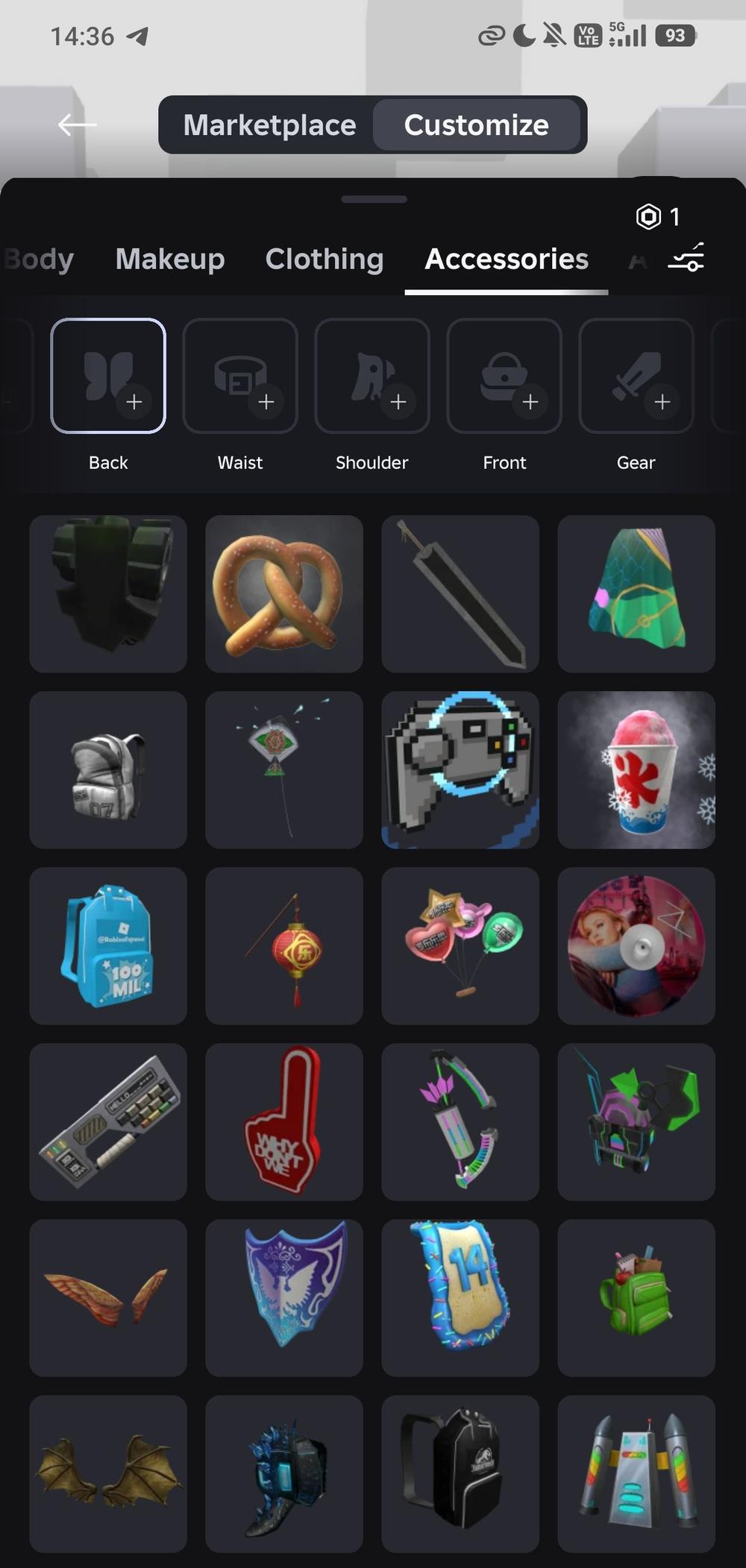Open the Gear category
The height and width of the screenshot is (1568, 746).
636,376
